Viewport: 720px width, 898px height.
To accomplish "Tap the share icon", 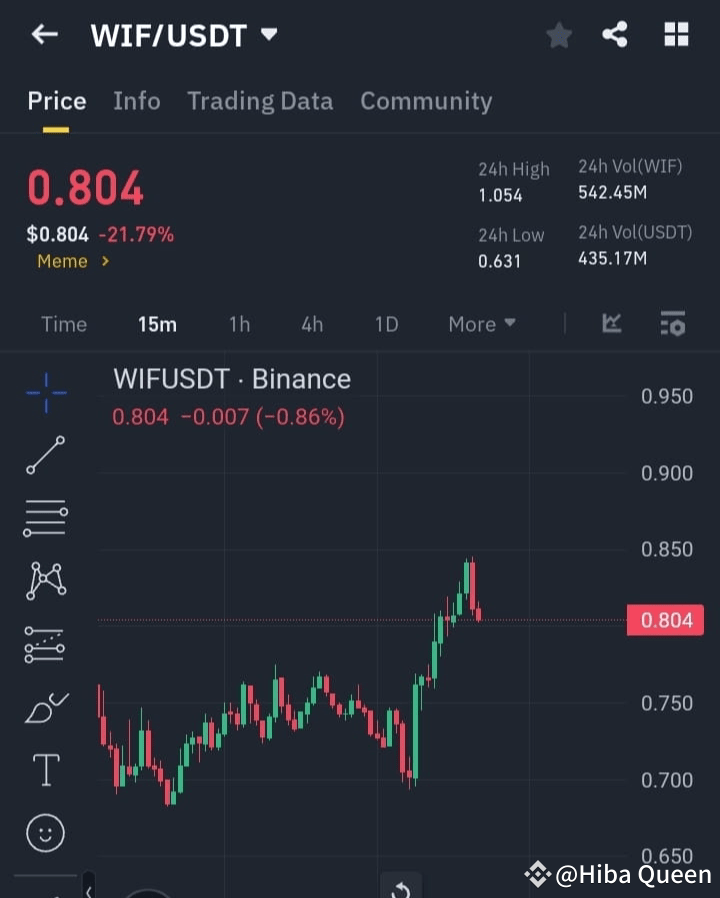I will [x=614, y=34].
